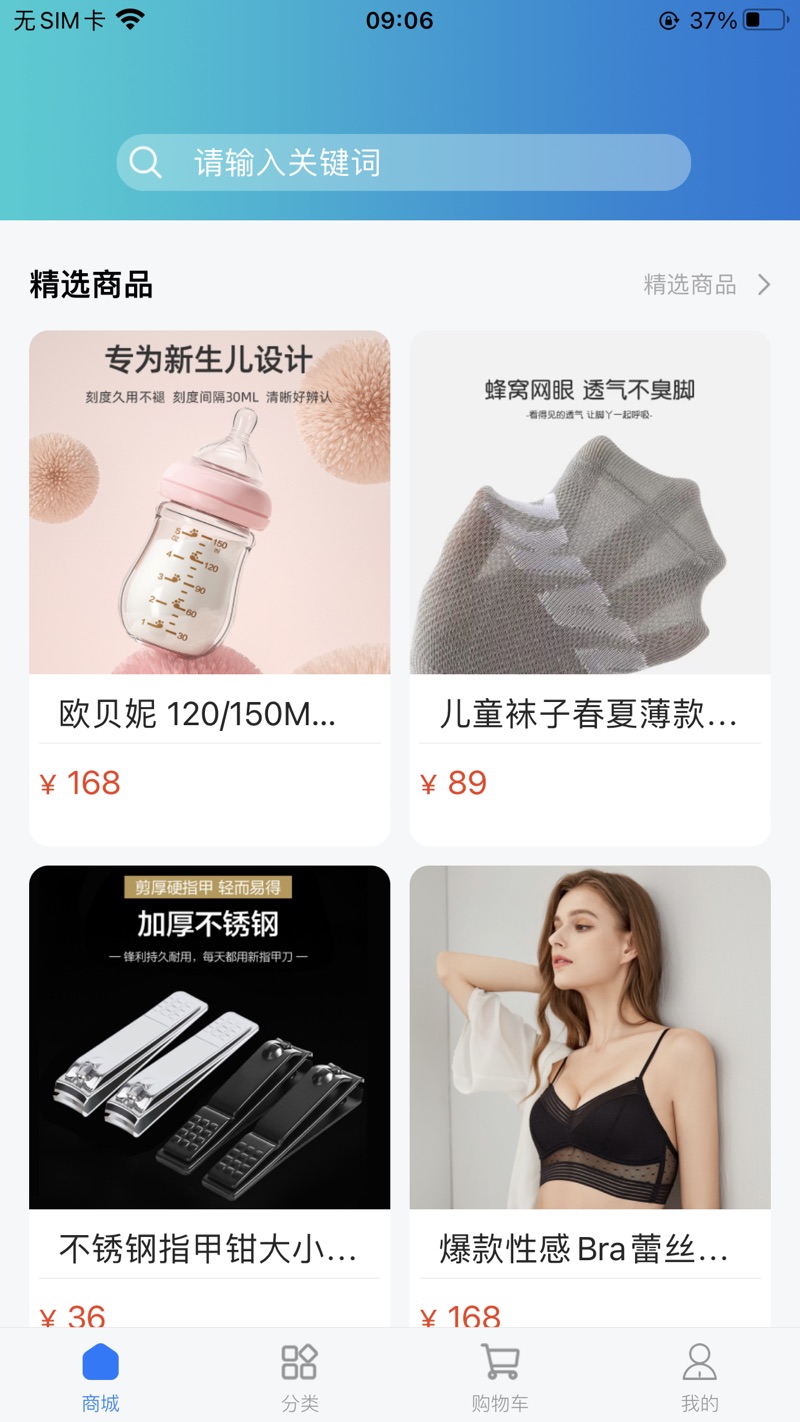
Task: Tap the magnifier search icon
Action: (x=147, y=162)
